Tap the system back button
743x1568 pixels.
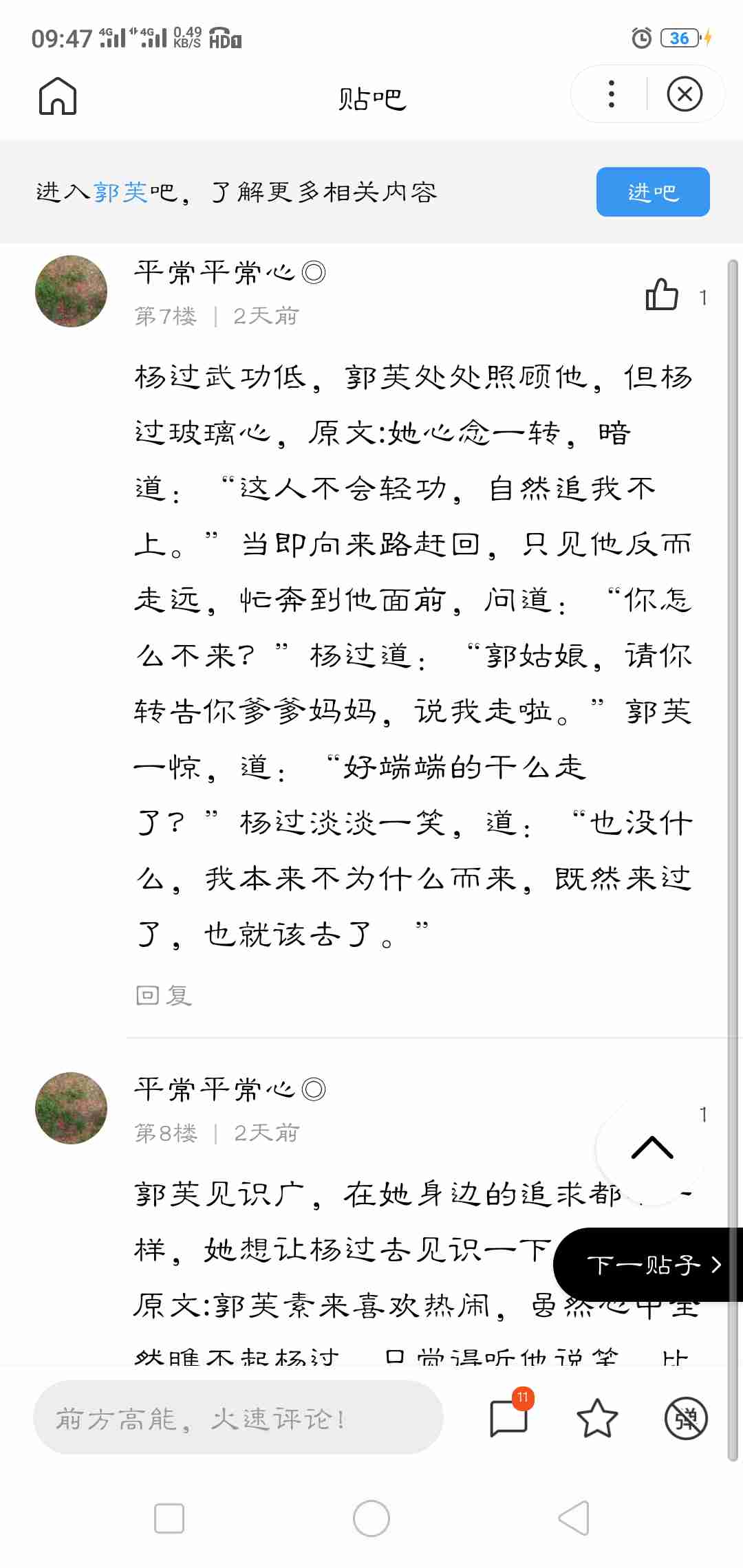pyautogui.click(x=574, y=1518)
